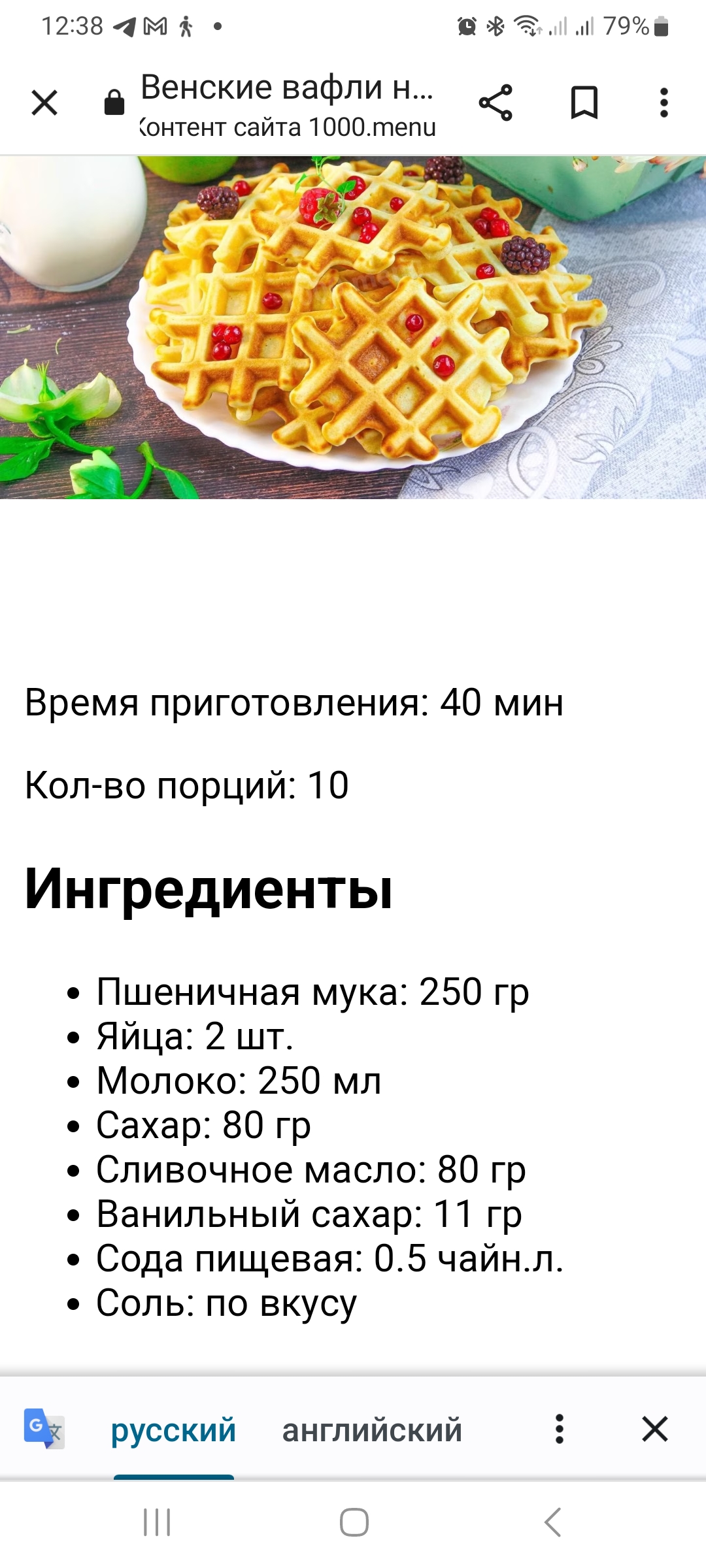Show the page in русский
This screenshot has width=706, height=1568.
click(x=173, y=1429)
